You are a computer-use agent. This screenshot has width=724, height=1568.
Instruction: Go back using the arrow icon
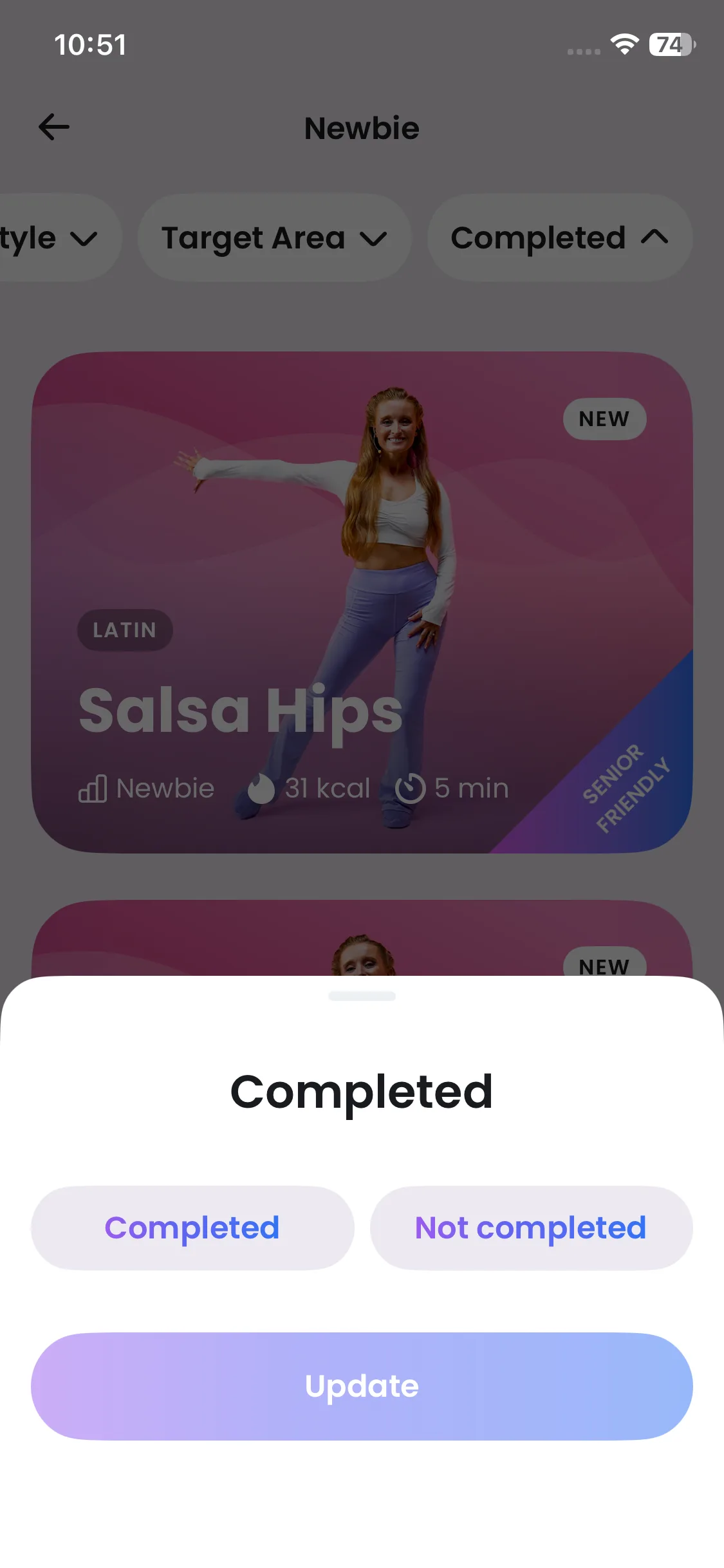pos(54,127)
